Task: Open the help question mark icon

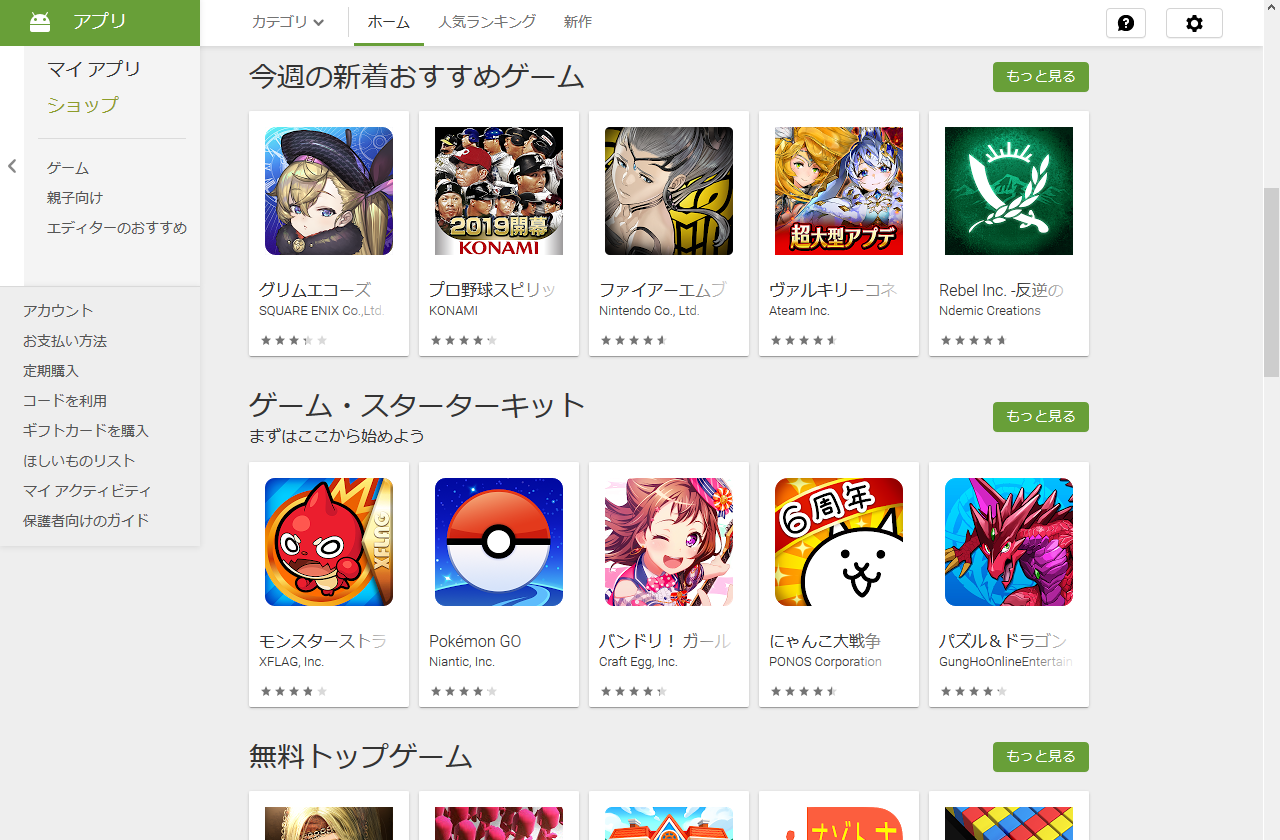Action: coord(1125,23)
